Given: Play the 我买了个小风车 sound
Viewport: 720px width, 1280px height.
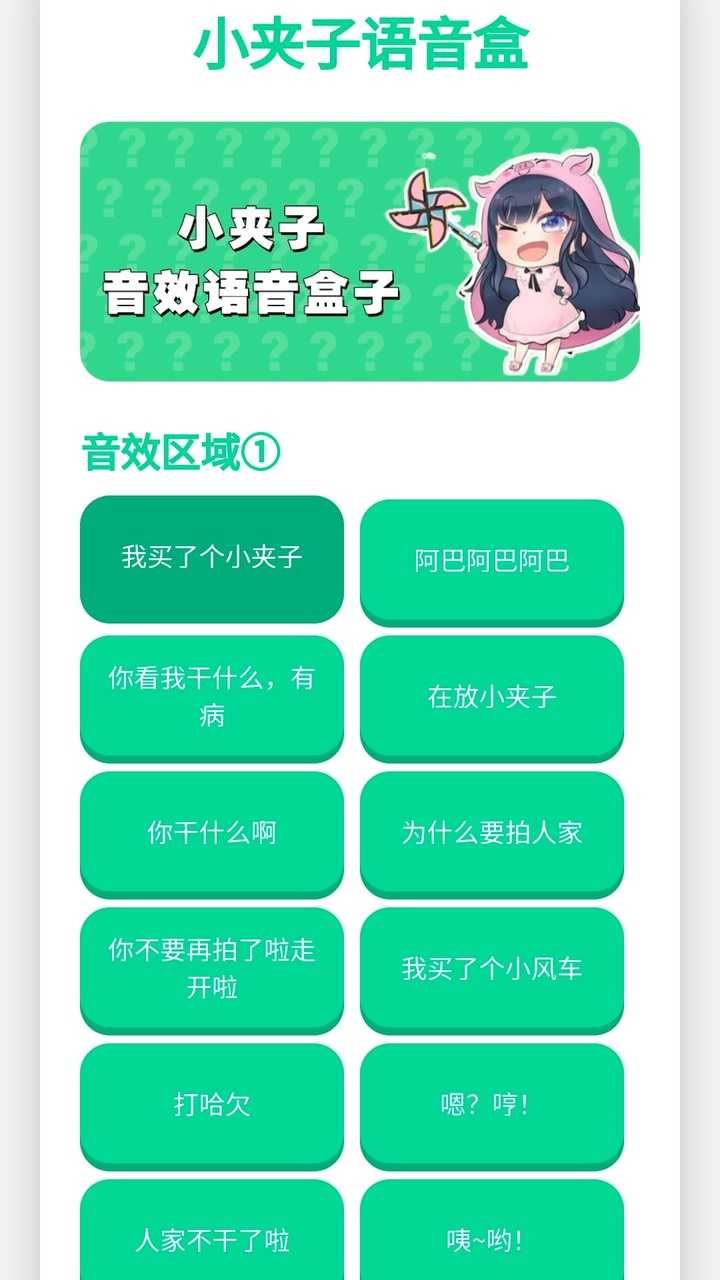Looking at the screenshot, I should [x=491, y=968].
